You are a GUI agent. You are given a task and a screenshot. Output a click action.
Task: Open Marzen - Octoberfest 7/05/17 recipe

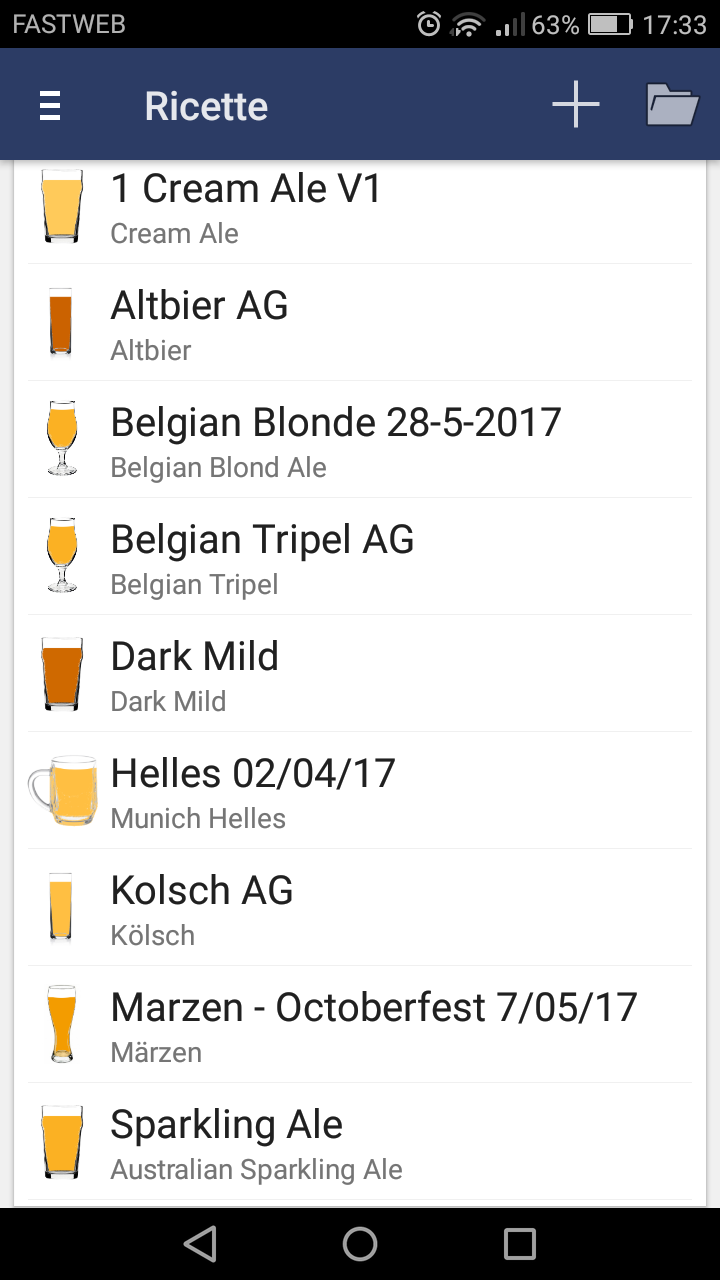[360, 1024]
